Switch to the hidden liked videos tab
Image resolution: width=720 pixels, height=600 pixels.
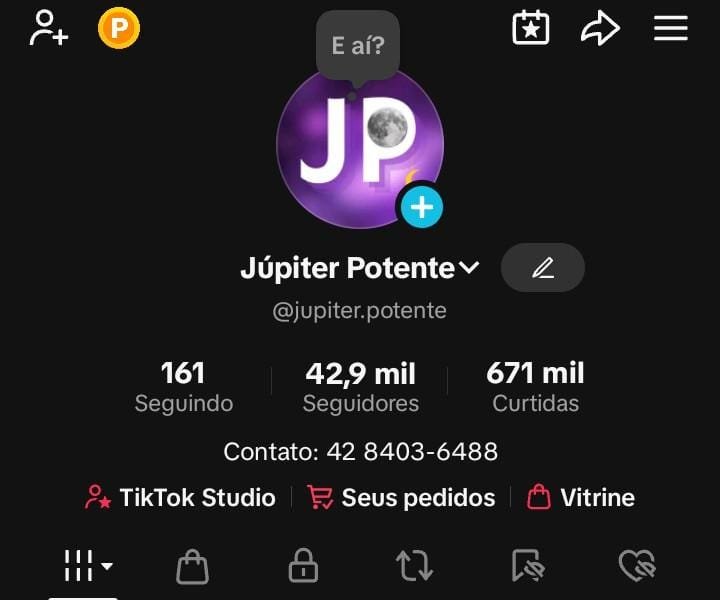coord(636,567)
